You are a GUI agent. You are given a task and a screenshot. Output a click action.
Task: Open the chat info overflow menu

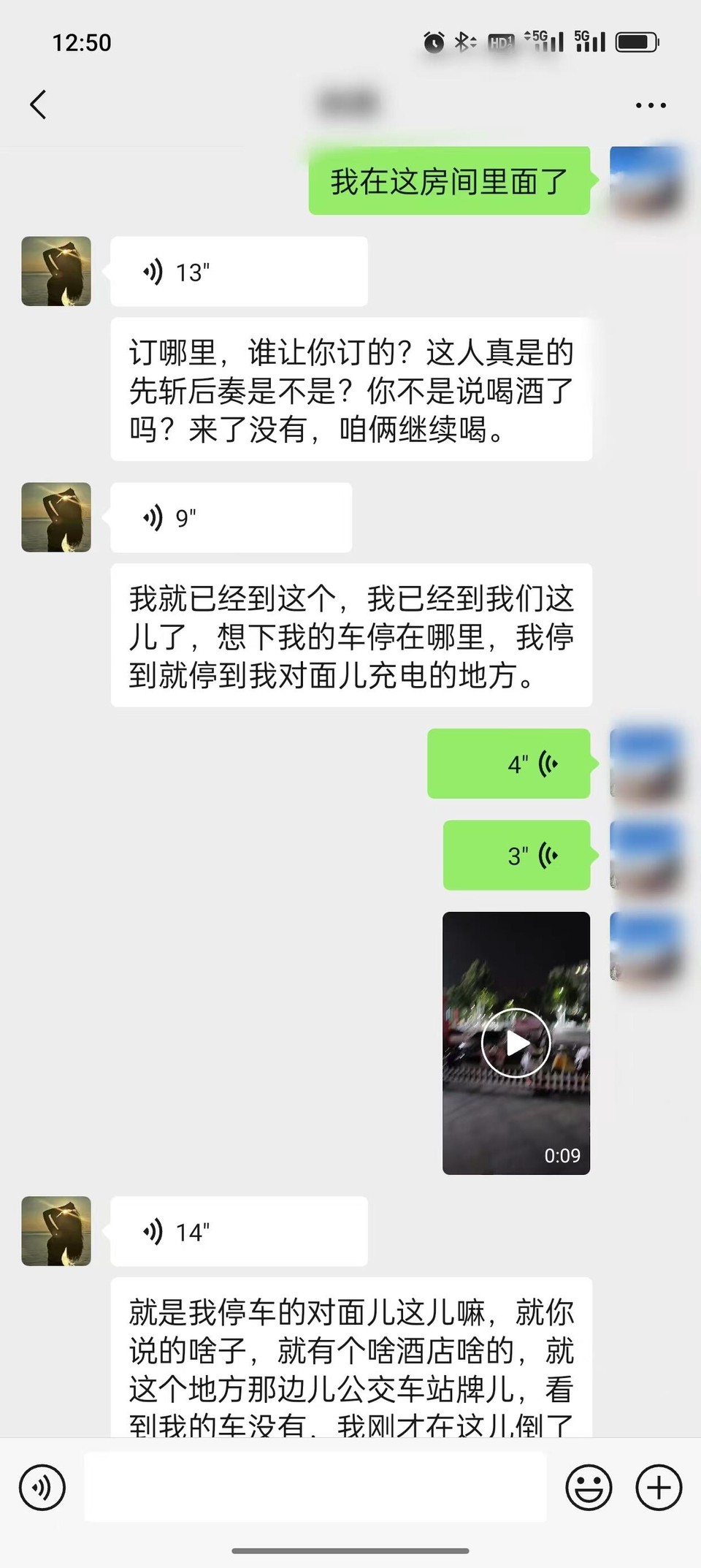coord(651,105)
